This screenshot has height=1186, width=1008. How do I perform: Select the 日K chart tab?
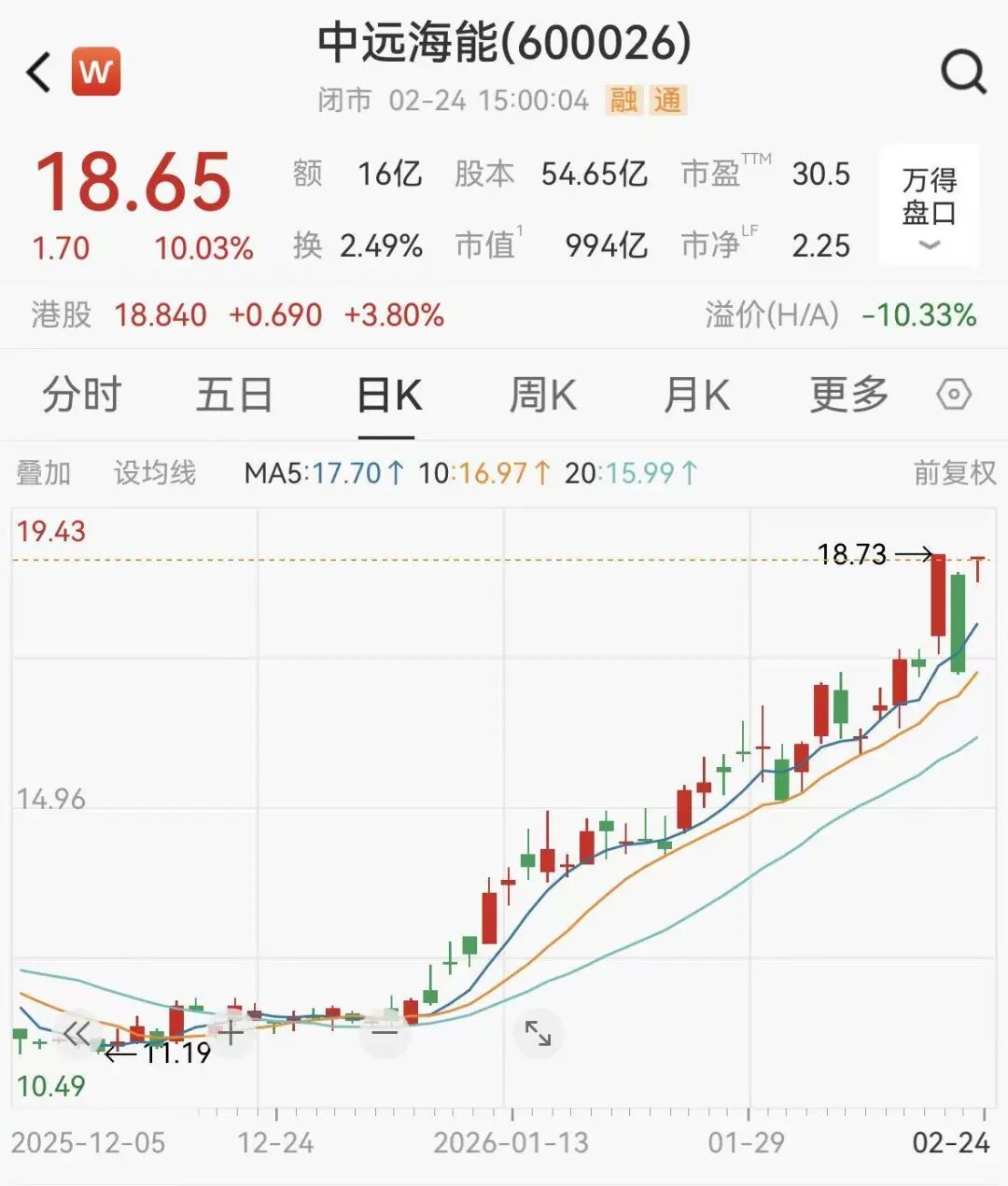(388, 395)
